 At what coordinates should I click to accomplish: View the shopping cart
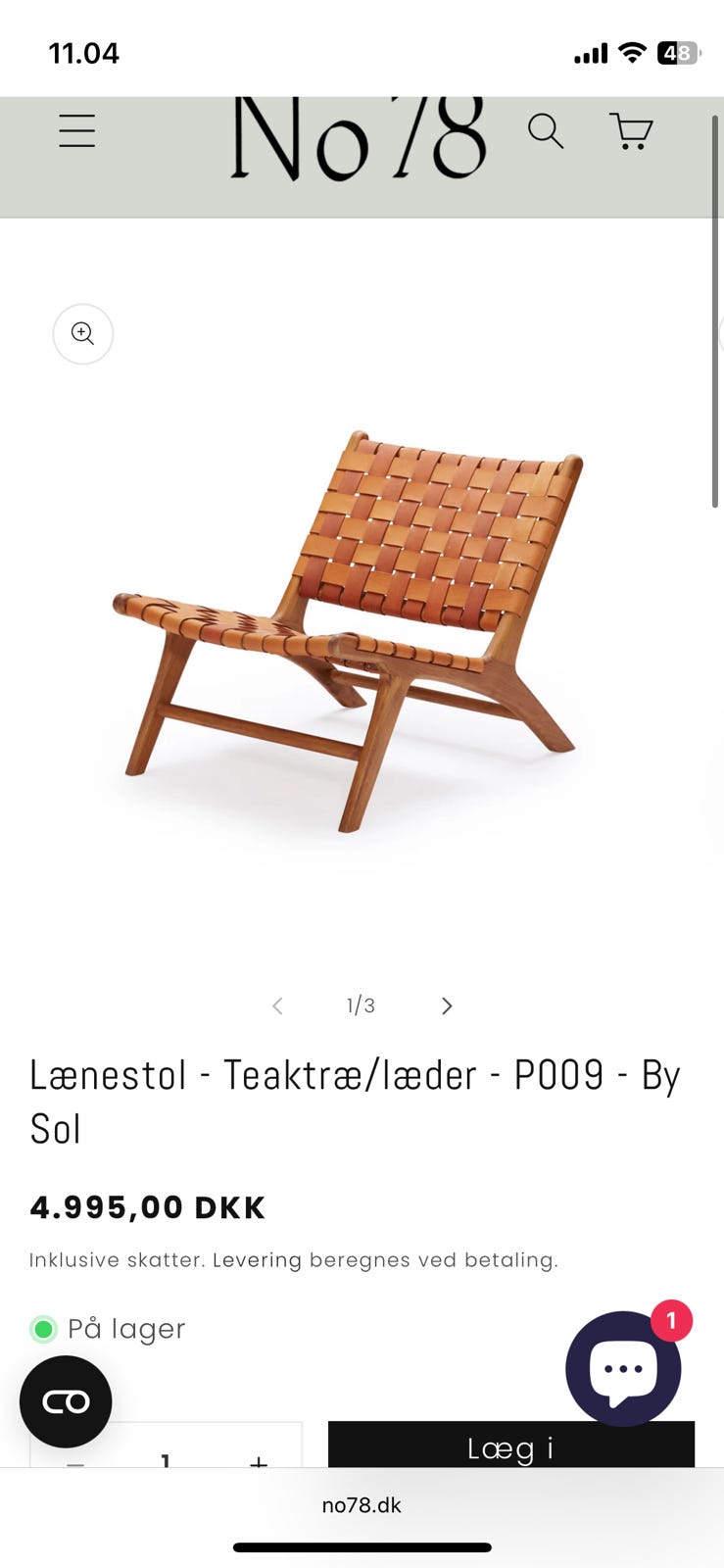pyautogui.click(x=631, y=130)
